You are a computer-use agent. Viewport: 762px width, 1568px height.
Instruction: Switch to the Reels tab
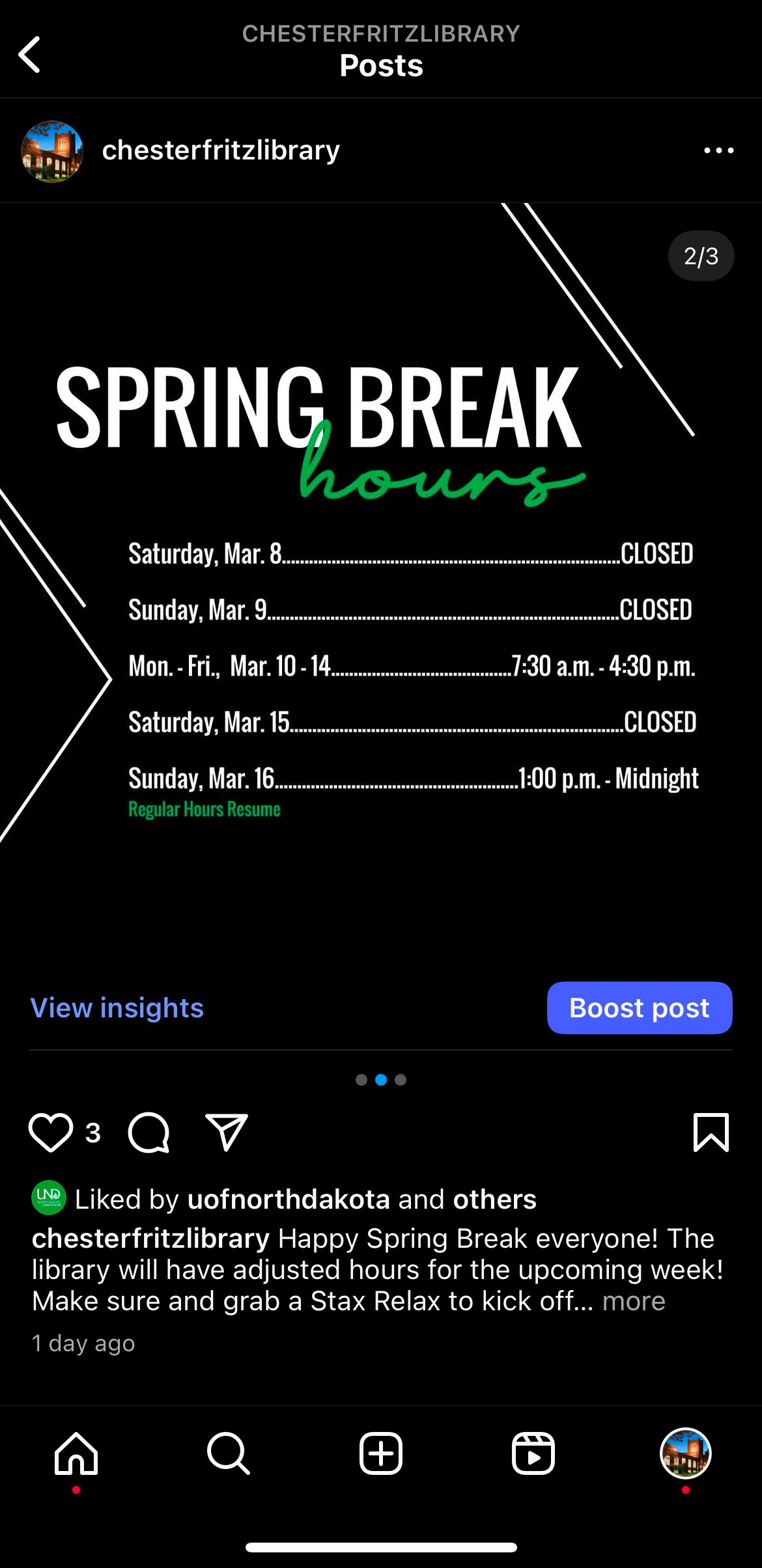pyautogui.click(x=533, y=1453)
